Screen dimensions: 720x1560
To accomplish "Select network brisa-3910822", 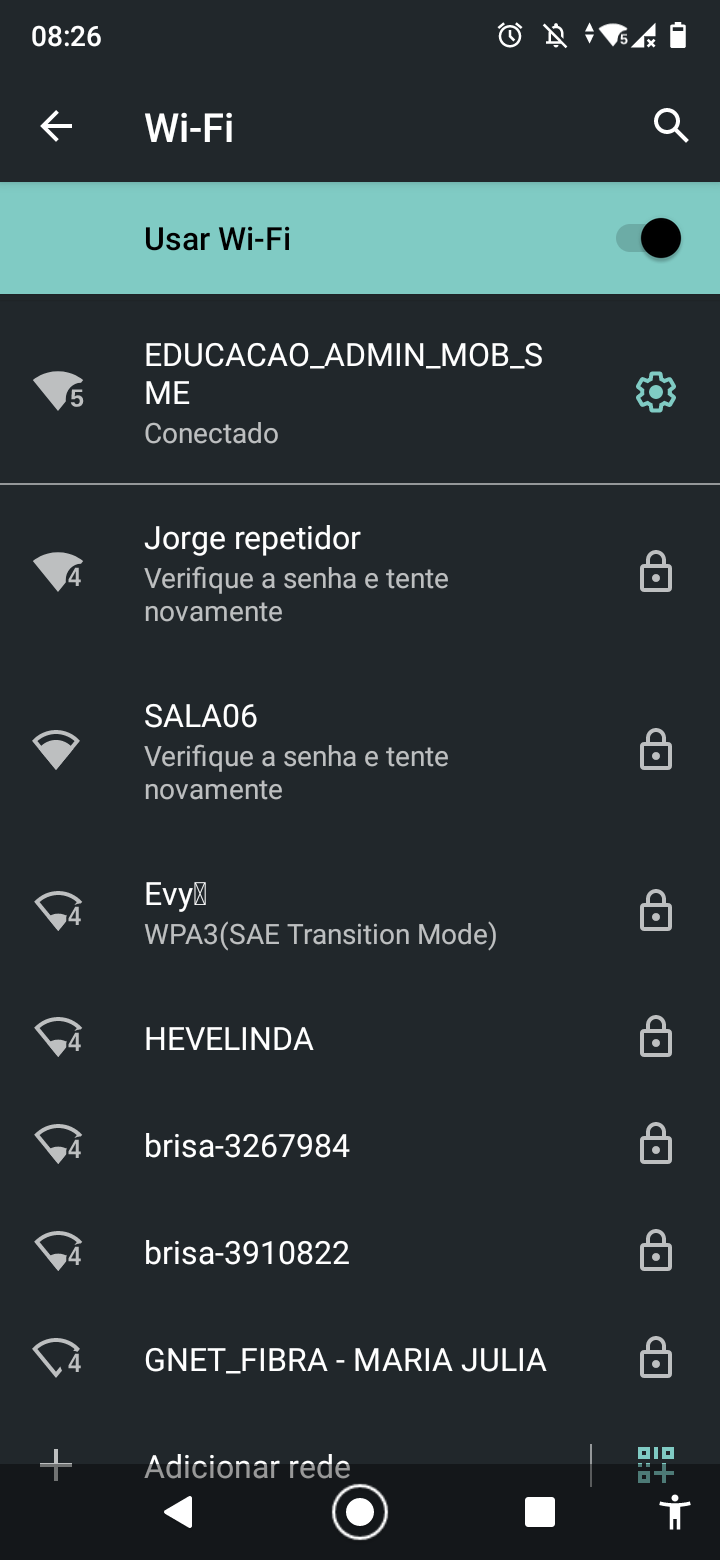I will point(360,1252).
